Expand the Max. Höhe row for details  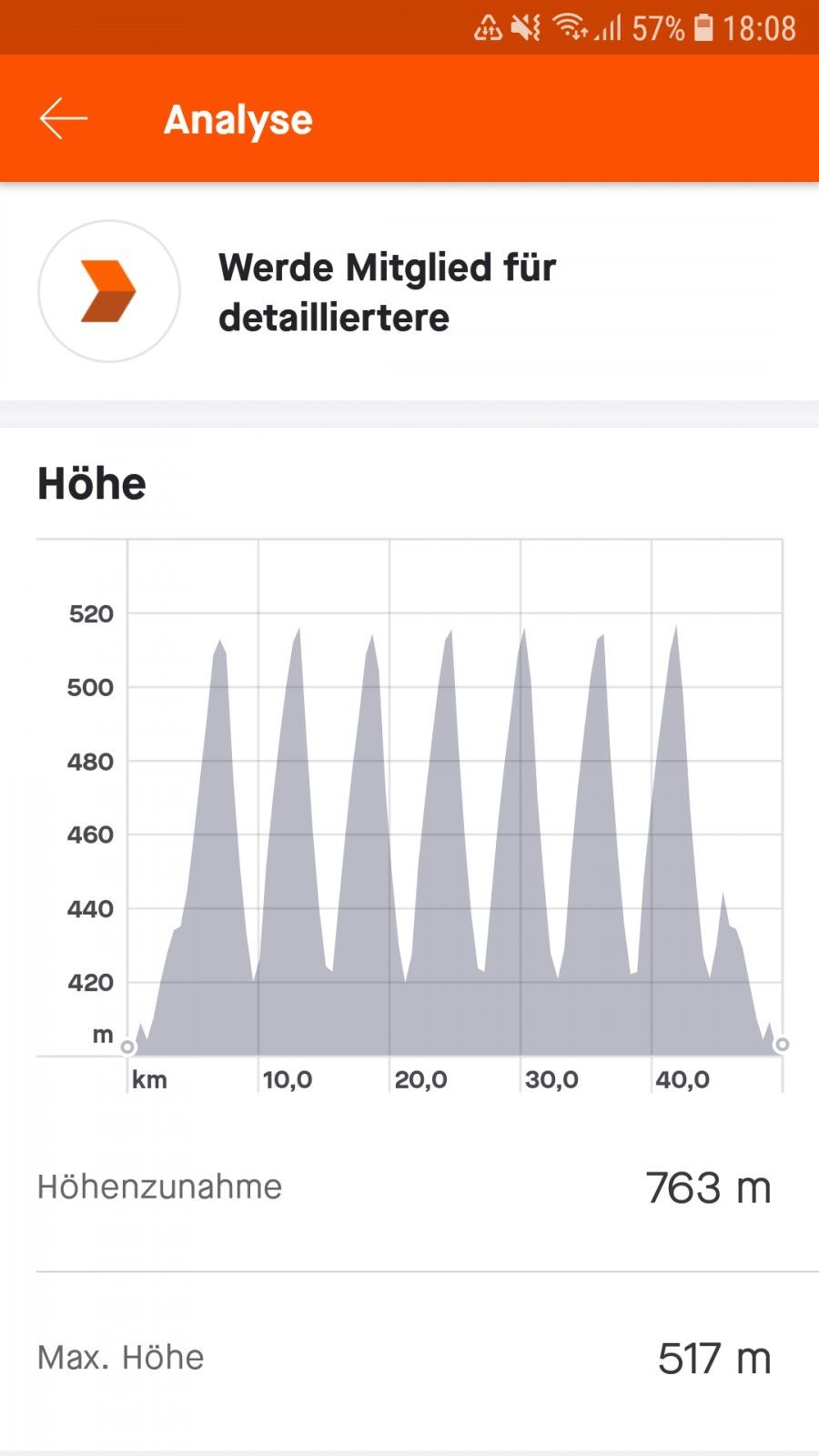409,1358
